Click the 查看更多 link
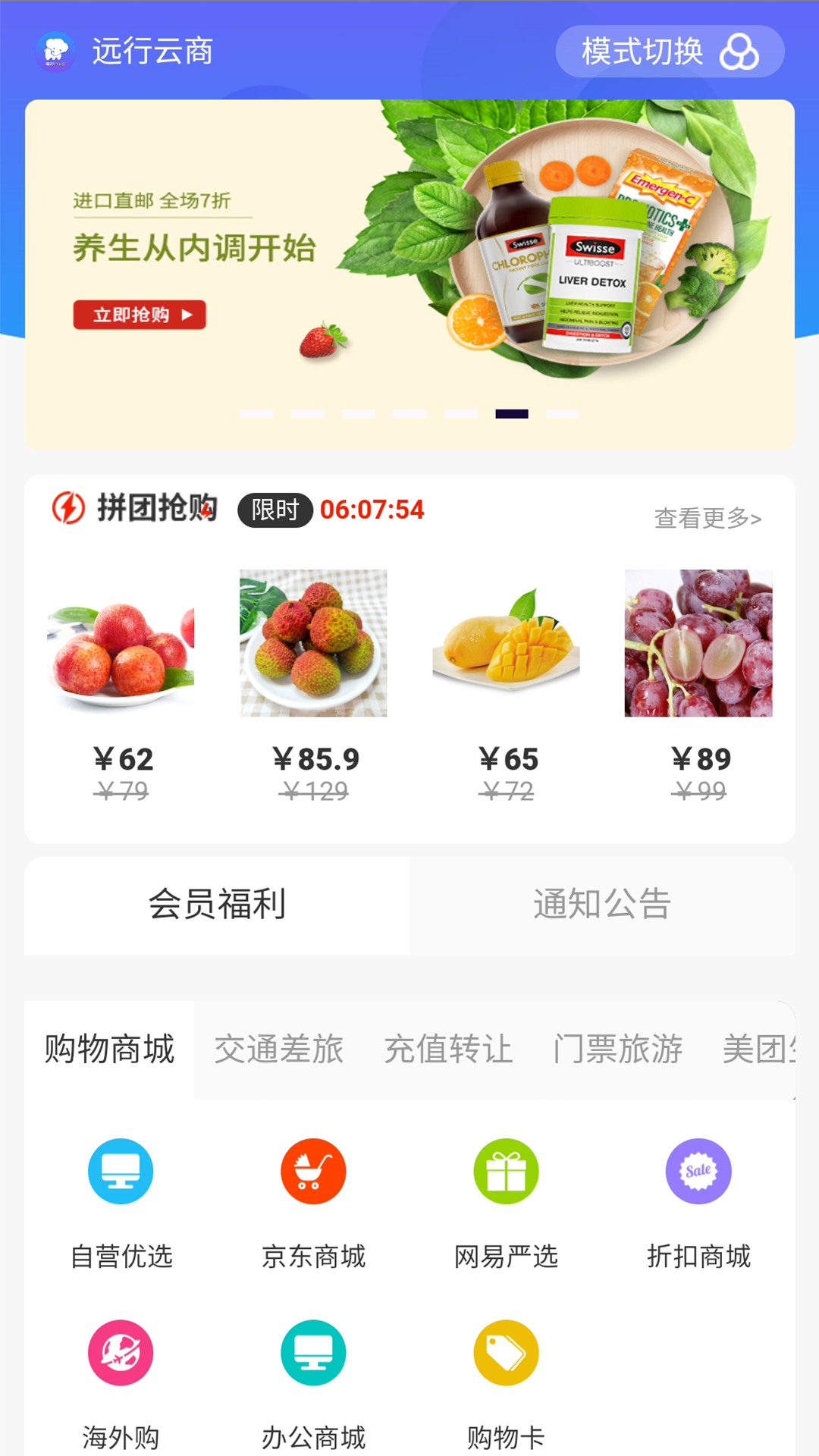819x1456 pixels. (x=708, y=517)
